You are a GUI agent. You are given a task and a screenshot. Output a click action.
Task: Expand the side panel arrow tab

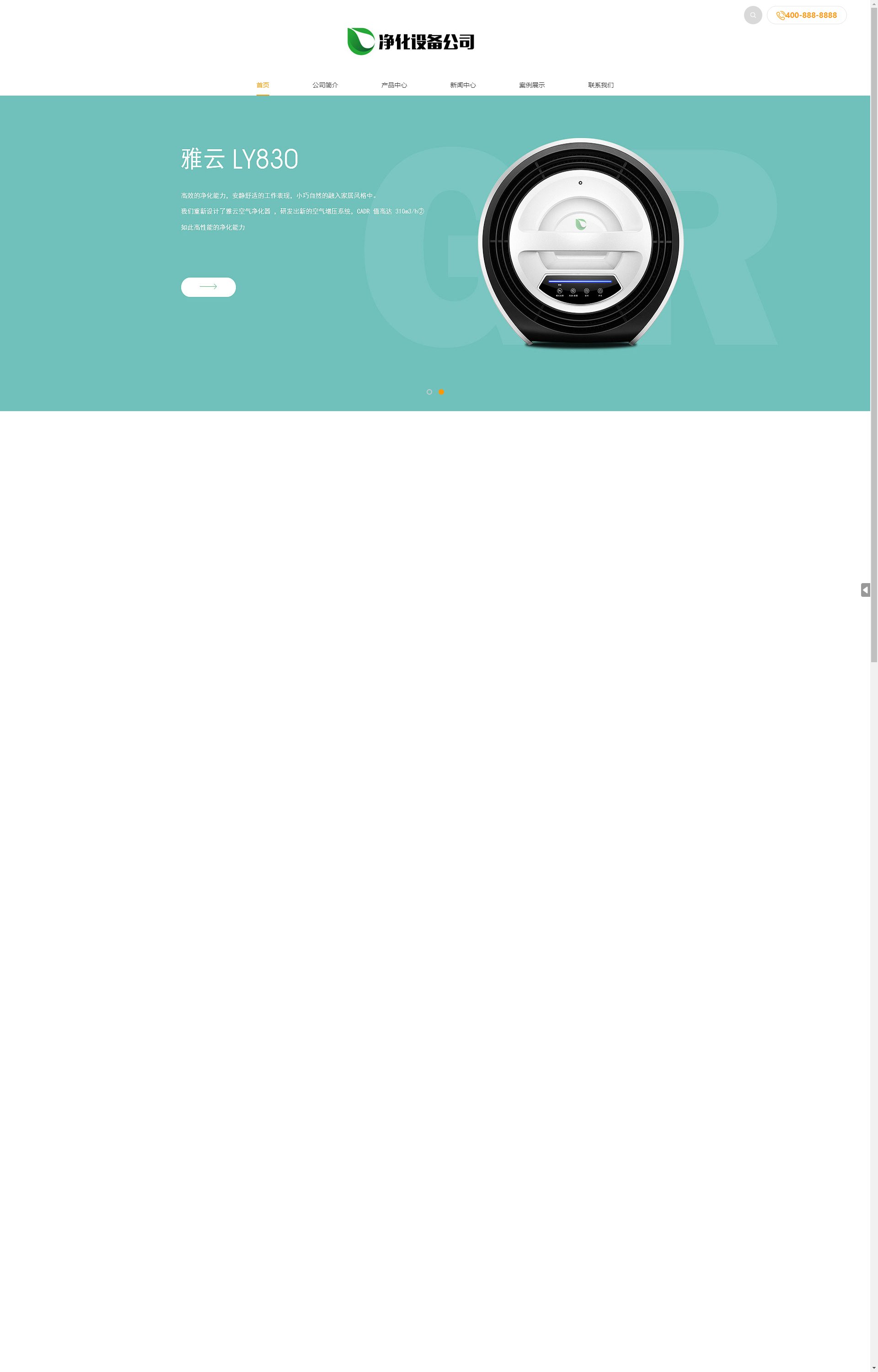point(865,590)
